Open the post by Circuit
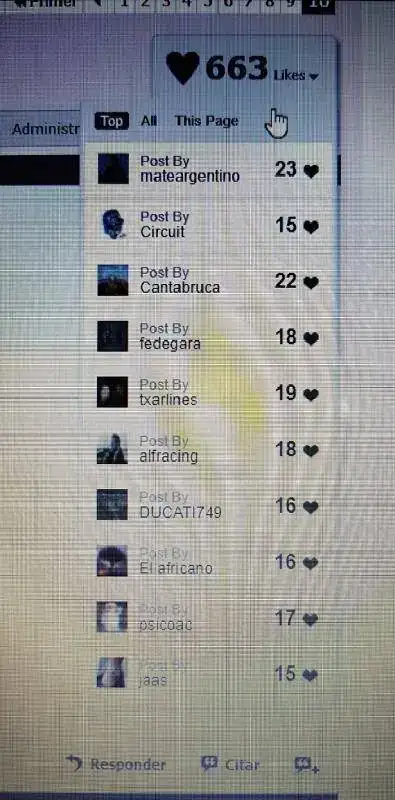 pos(209,225)
